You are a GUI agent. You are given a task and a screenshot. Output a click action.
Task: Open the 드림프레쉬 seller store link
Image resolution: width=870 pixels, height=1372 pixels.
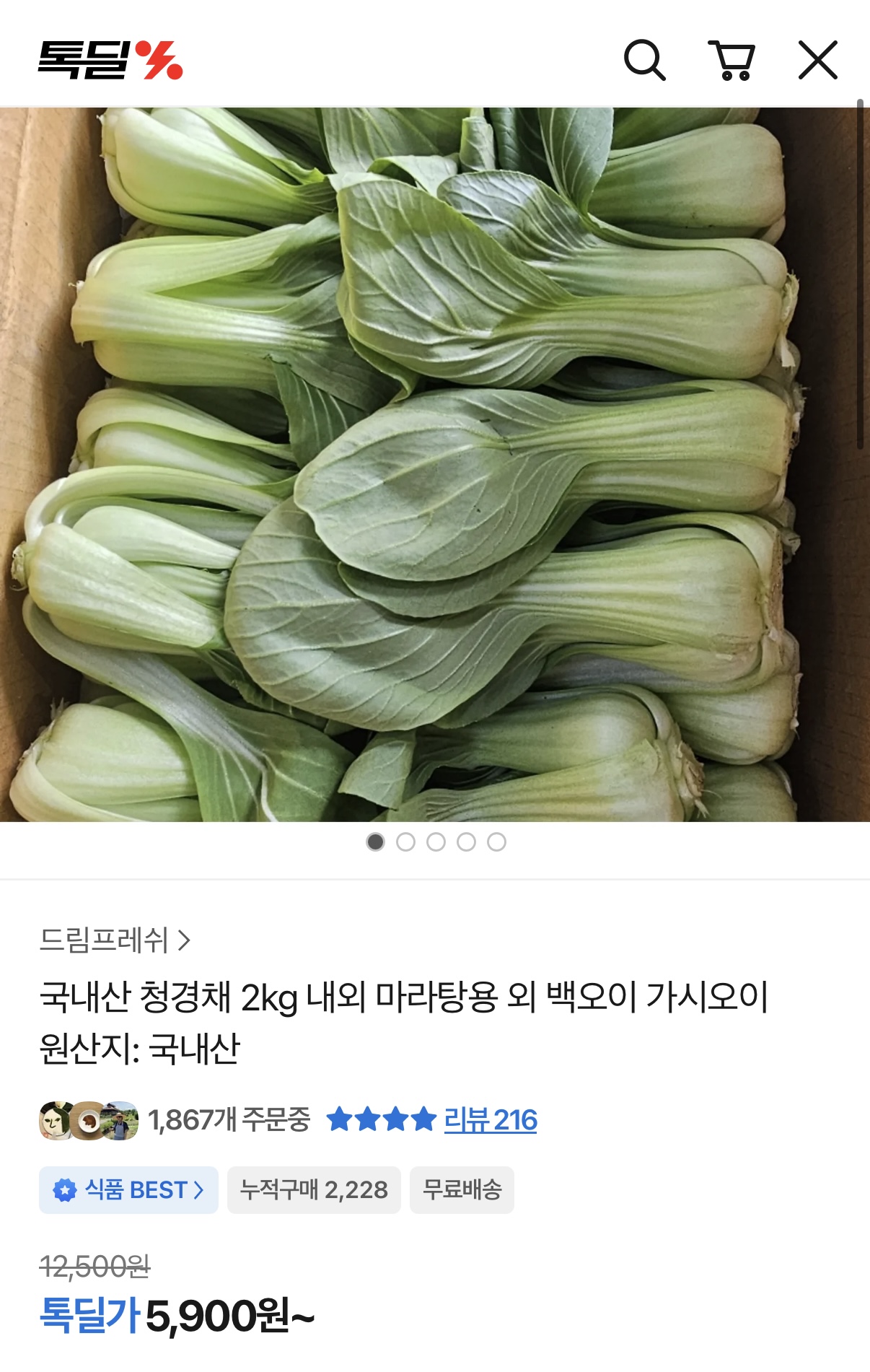point(115,940)
